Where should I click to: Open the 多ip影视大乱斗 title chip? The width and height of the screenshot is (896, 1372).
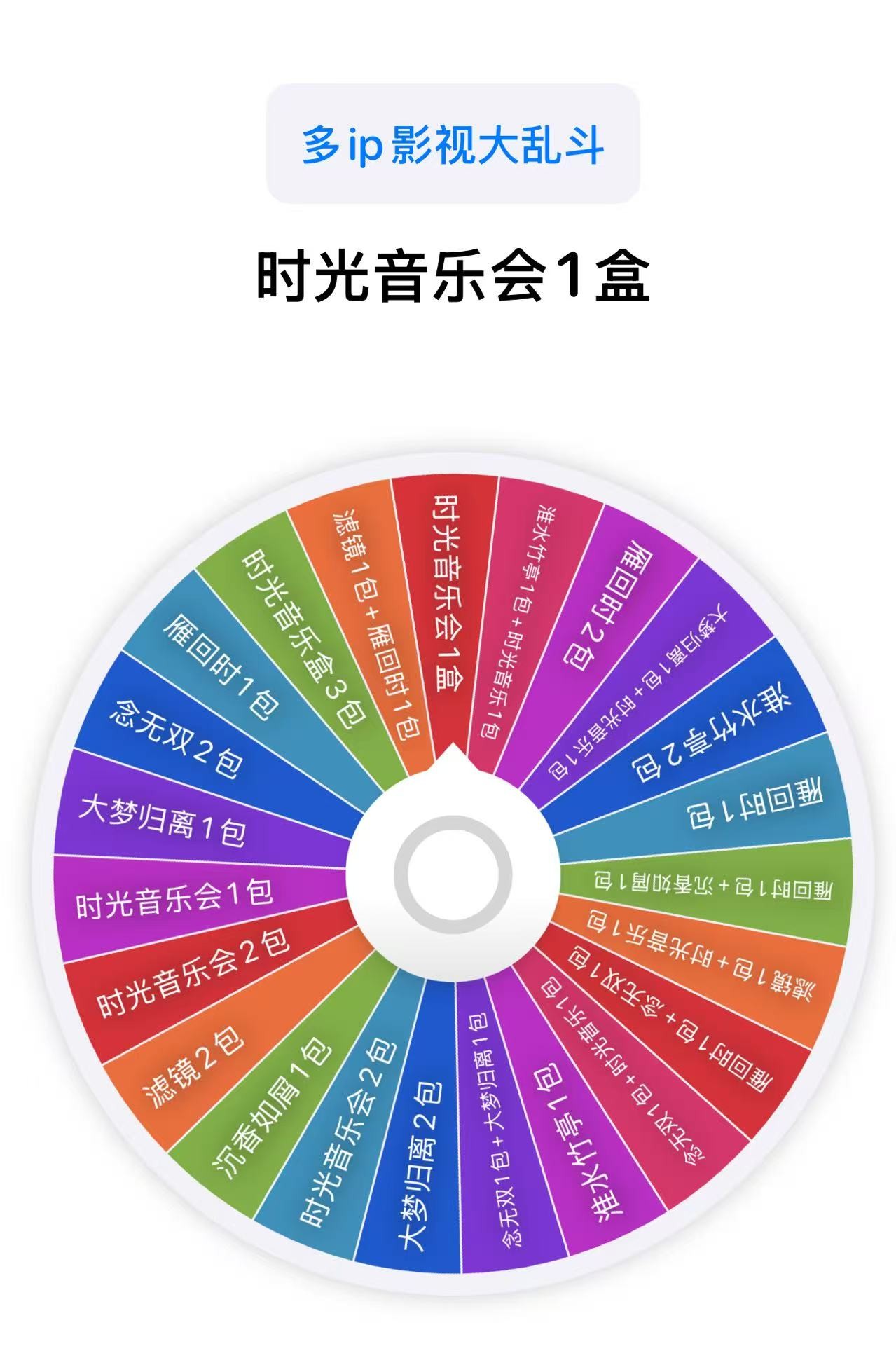point(453,144)
